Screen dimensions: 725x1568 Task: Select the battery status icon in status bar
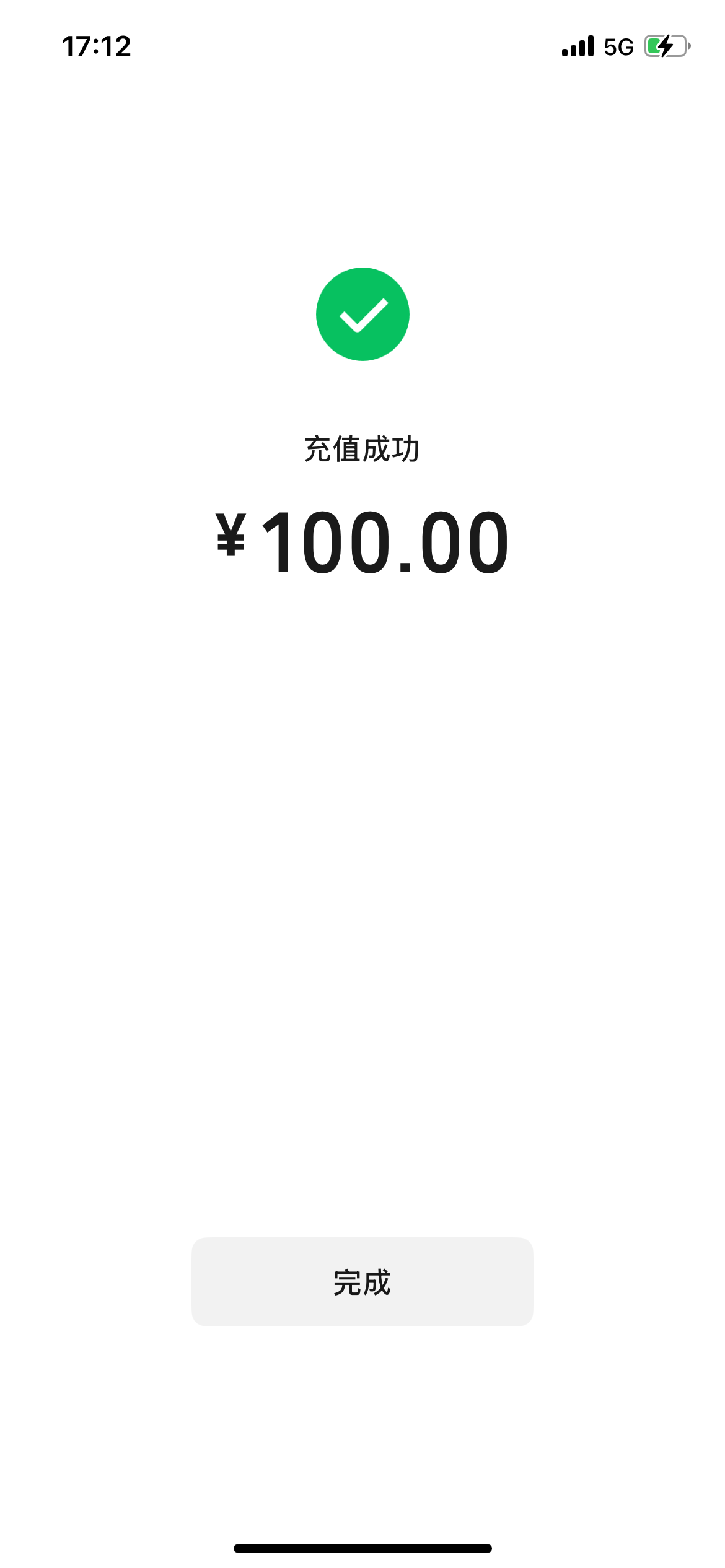click(x=664, y=46)
